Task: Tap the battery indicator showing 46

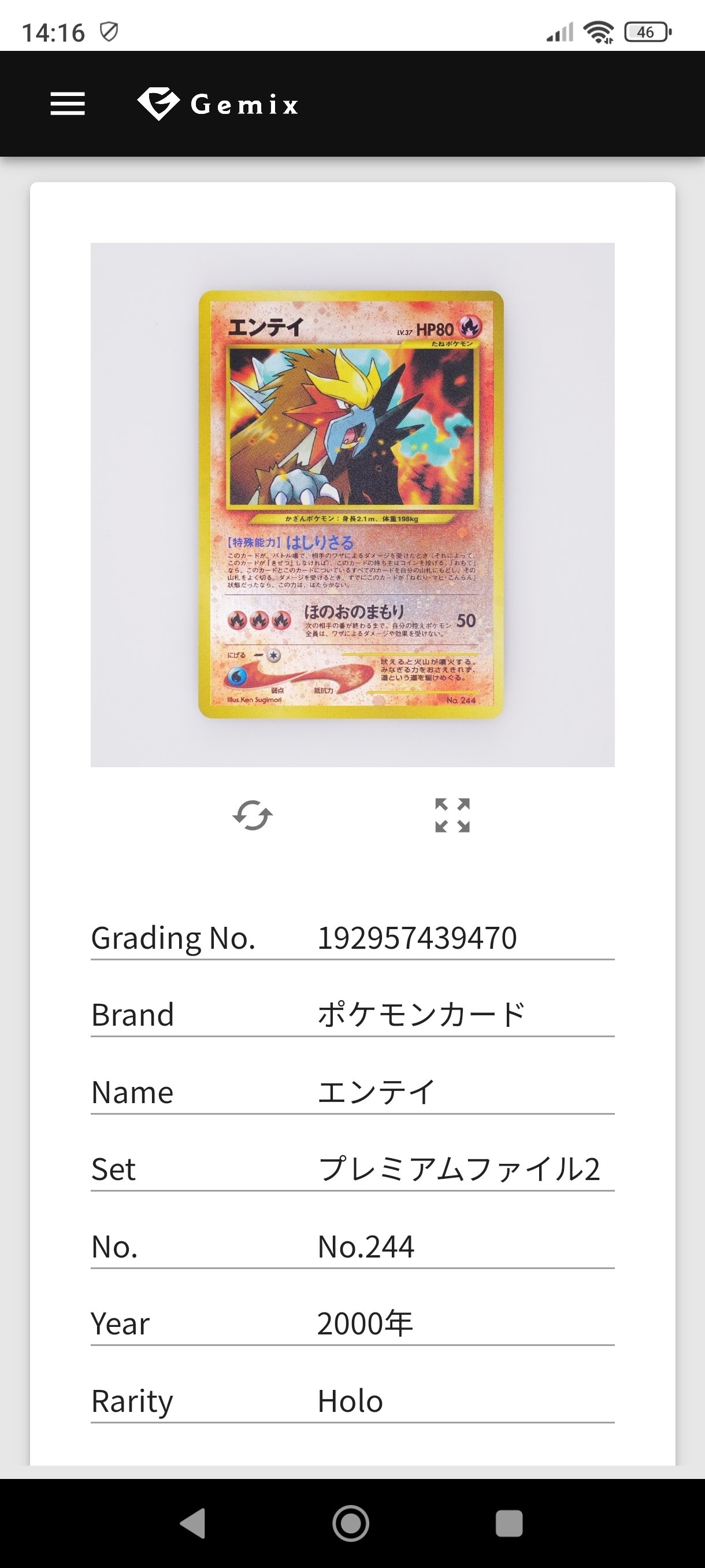Action: click(x=645, y=32)
